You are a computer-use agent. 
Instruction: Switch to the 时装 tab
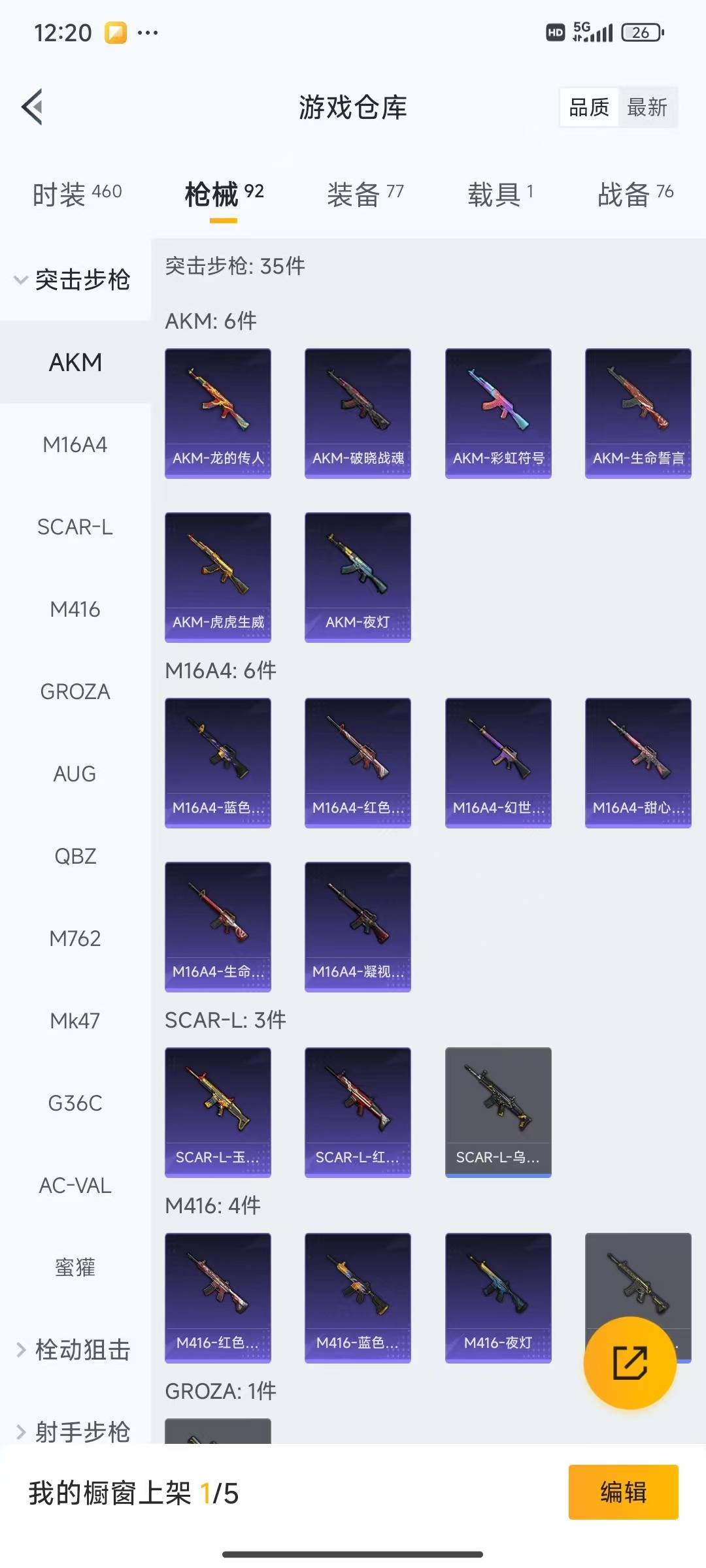76,194
